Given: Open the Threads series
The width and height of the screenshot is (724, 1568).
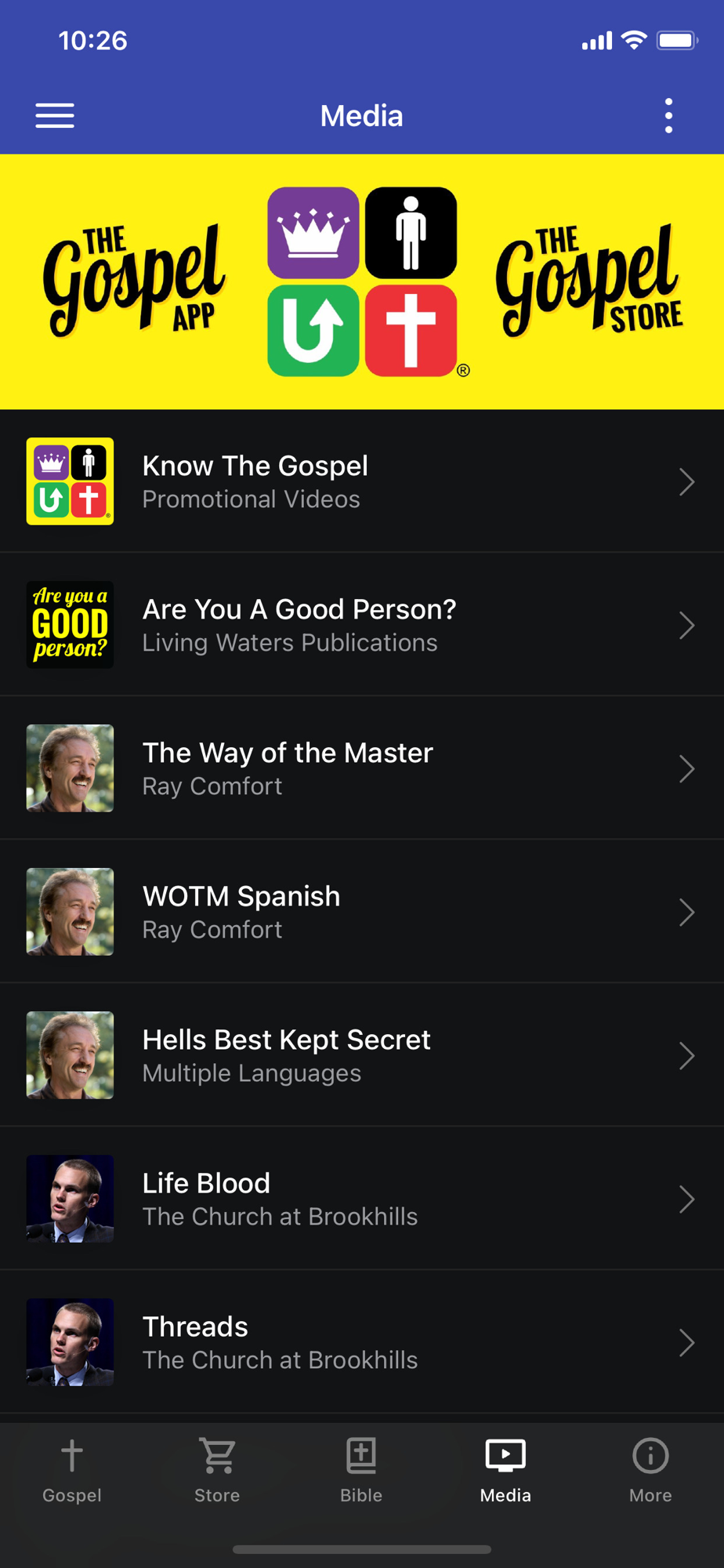Looking at the screenshot, I should pos(362,1342).
